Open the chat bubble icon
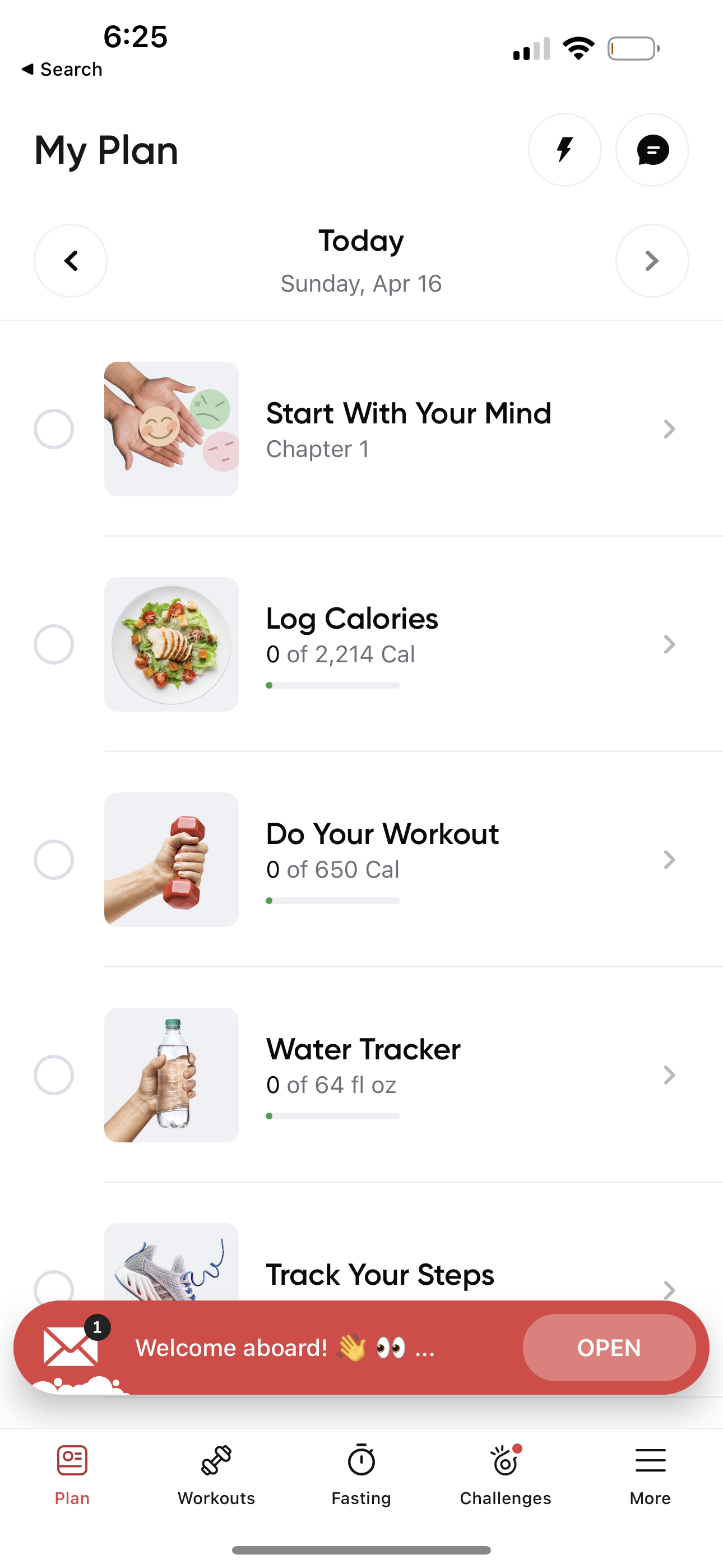Image resolution: width=723 pixels, height=1568 pixels. point(652,150)
